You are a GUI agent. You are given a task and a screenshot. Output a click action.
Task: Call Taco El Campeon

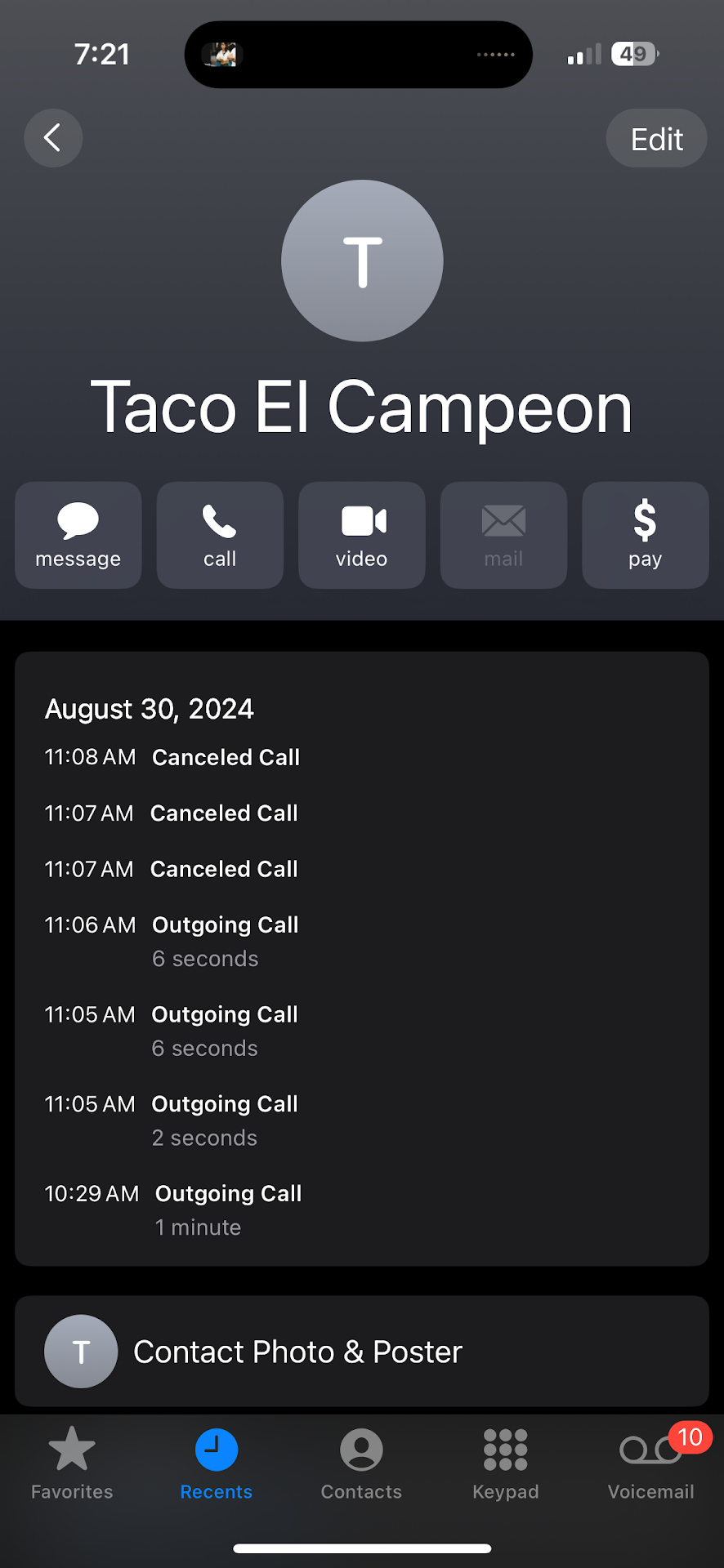click(220, 535)
